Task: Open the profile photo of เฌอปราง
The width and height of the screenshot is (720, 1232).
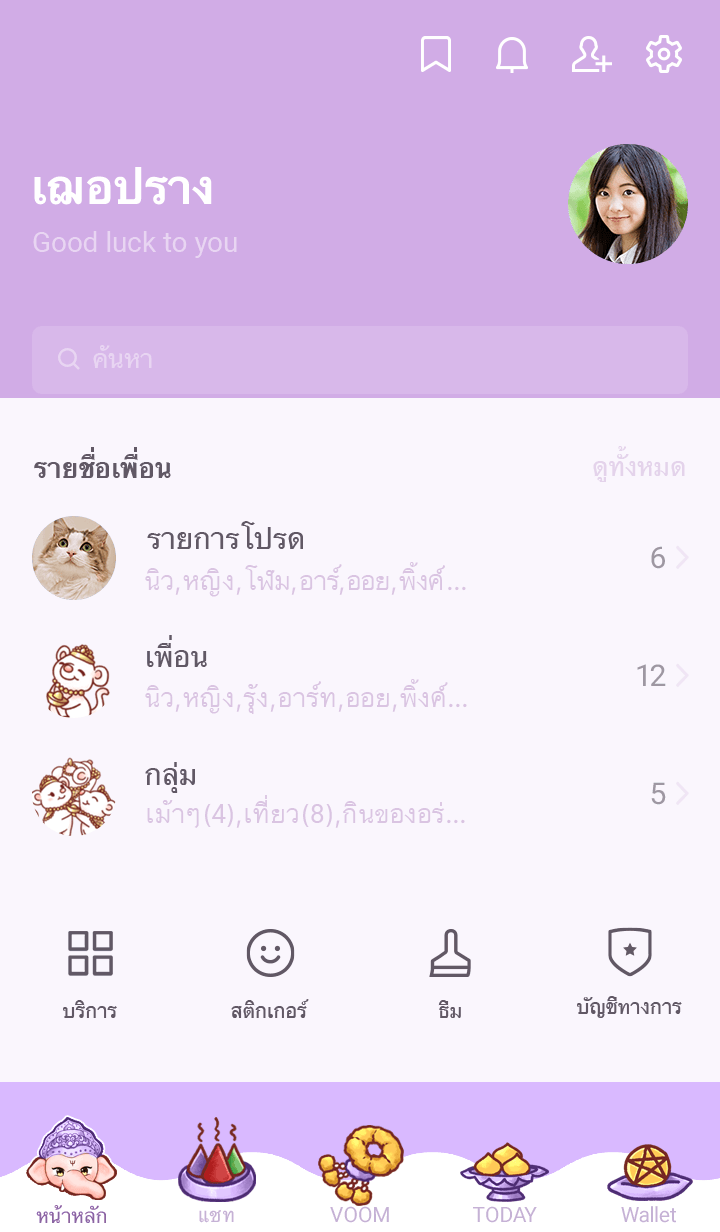Action: pos(628,204)
